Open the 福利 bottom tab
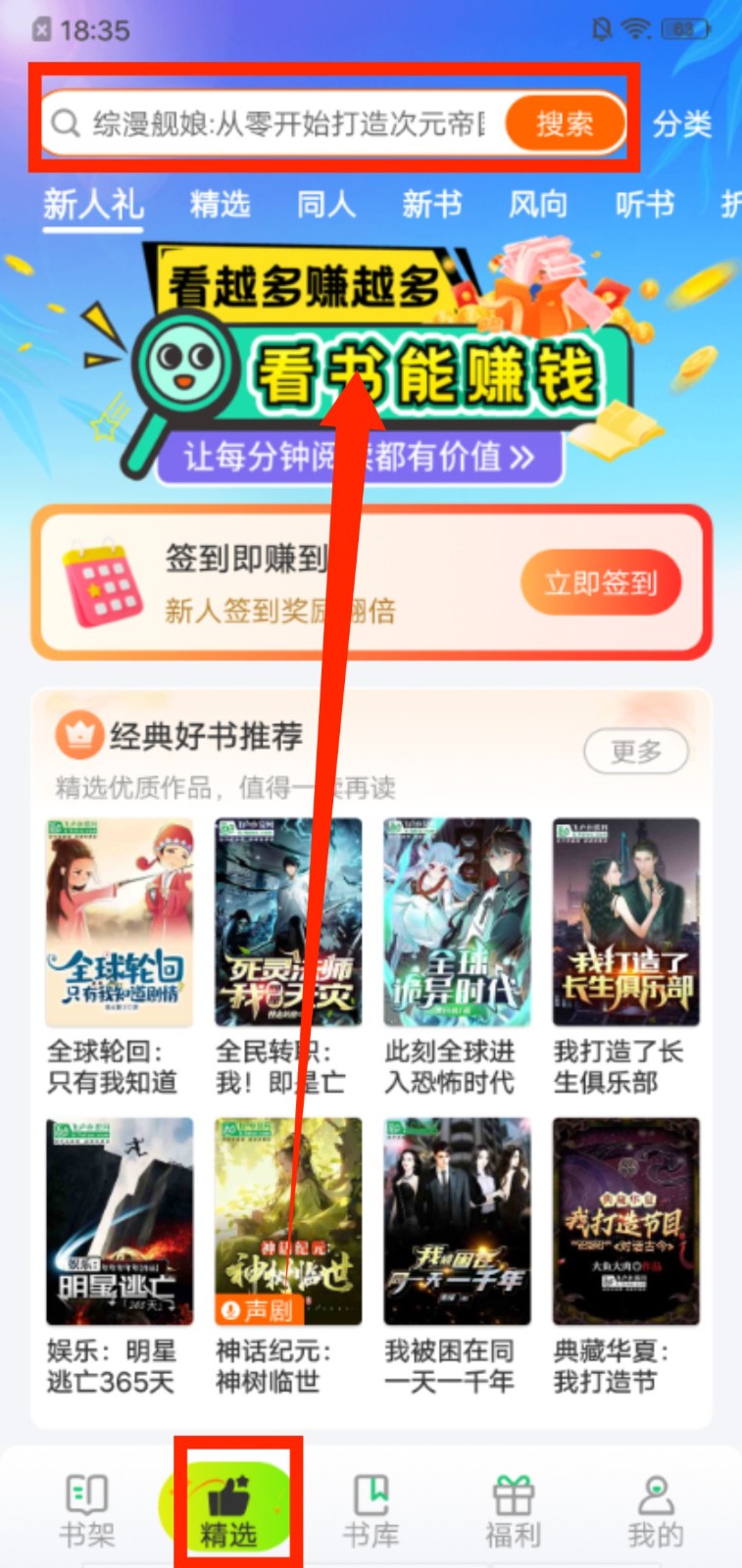 pos(513,1510)
